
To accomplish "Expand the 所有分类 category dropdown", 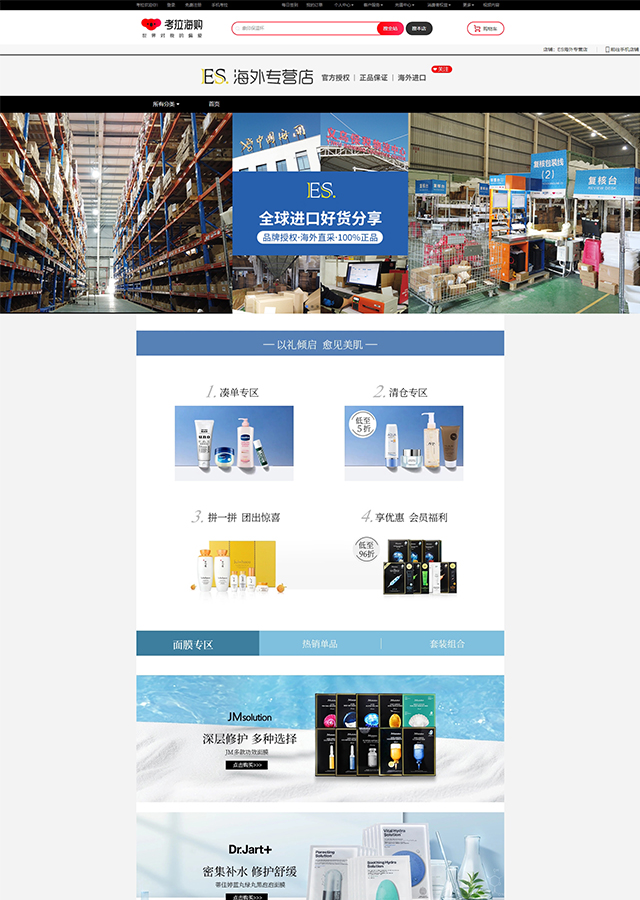I will pyautogui.click(x=166, y=104).
